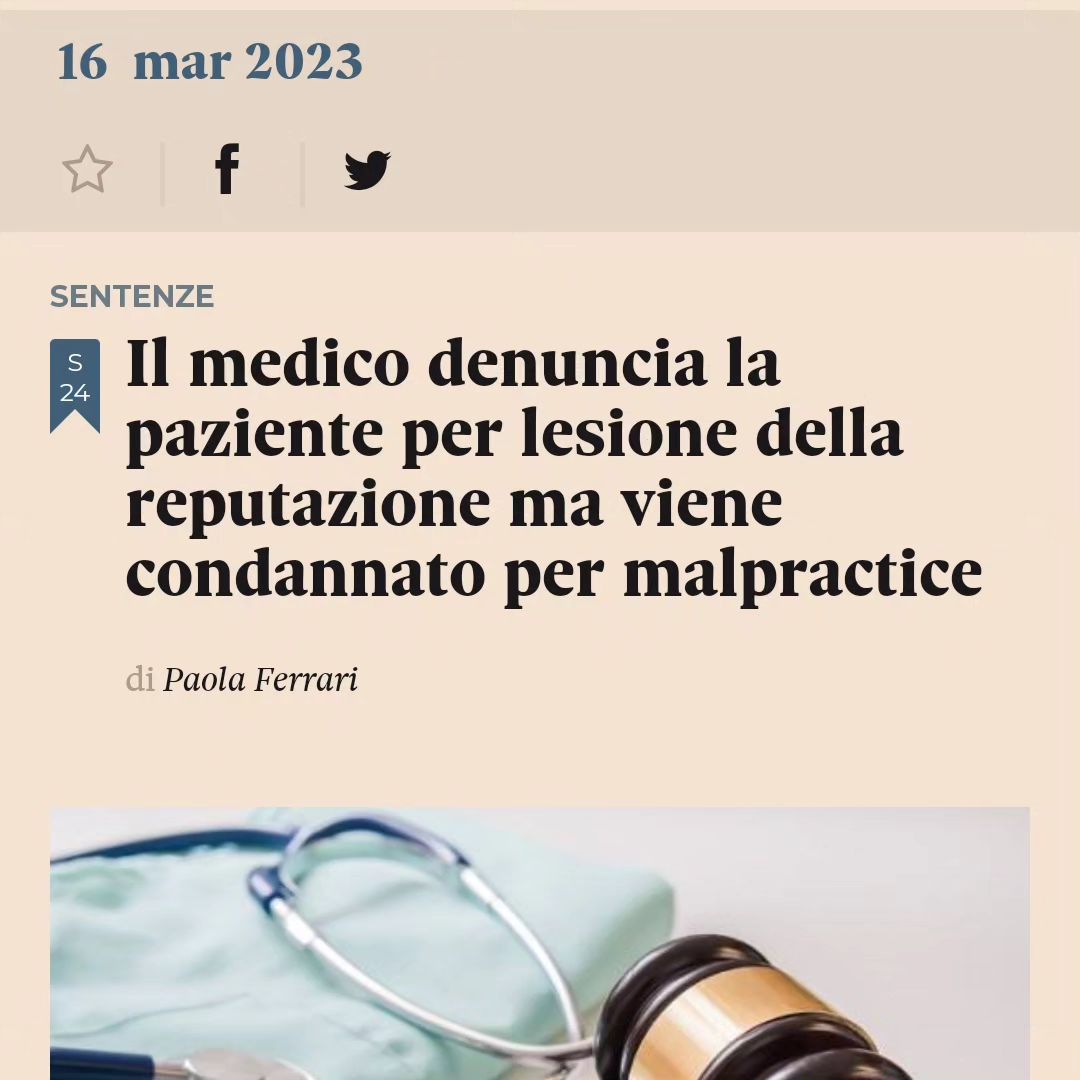1080x1080 pixels.
Task: Open the stethoscope and gavel article image
Action: pos(540,943)
